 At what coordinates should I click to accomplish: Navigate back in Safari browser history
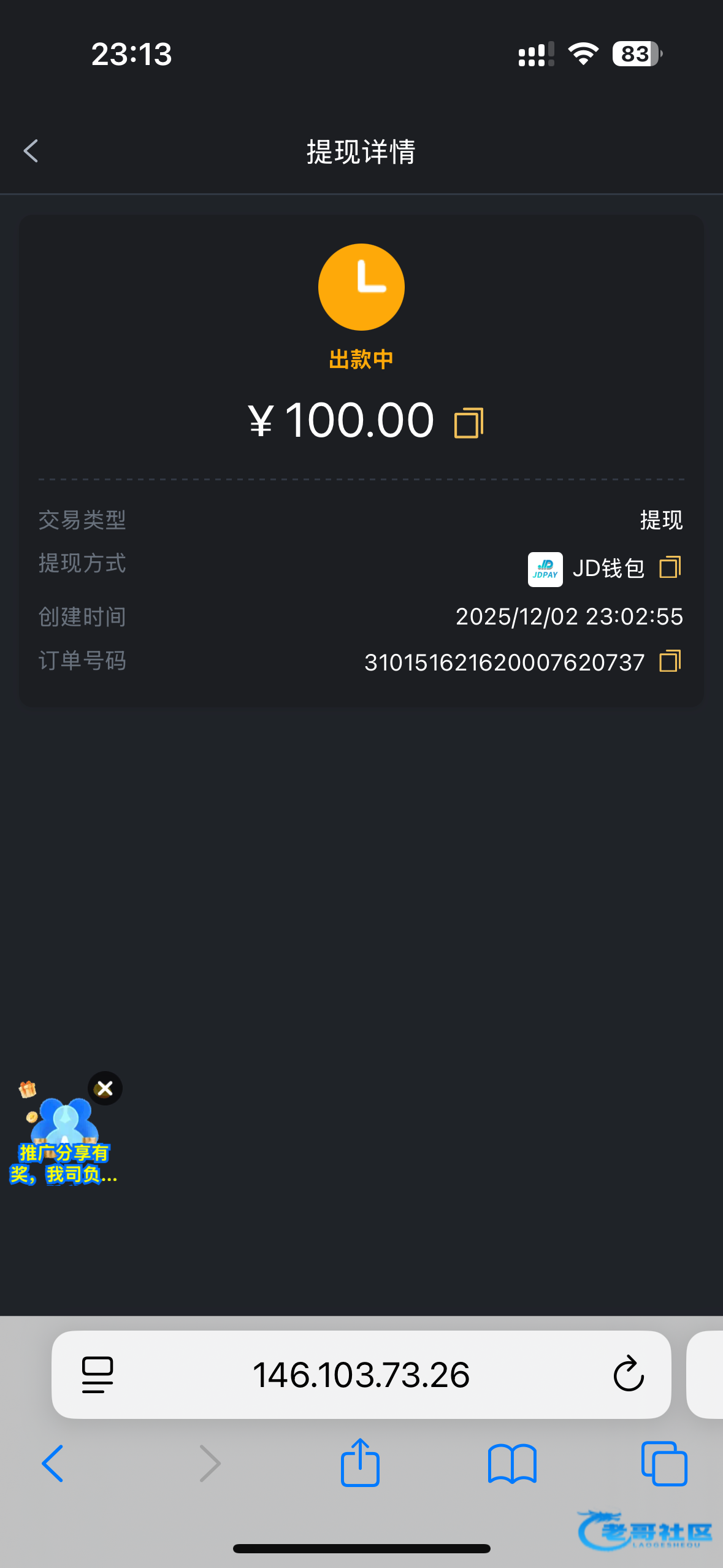click(53, 1464)
